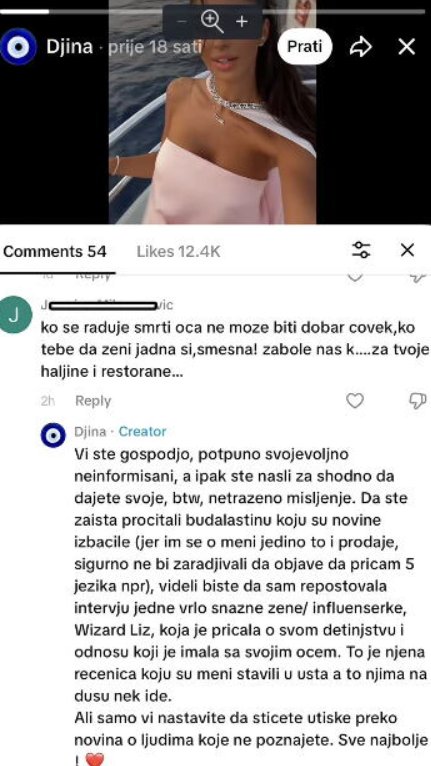Dislike the comment from user J

pos(418,401)
